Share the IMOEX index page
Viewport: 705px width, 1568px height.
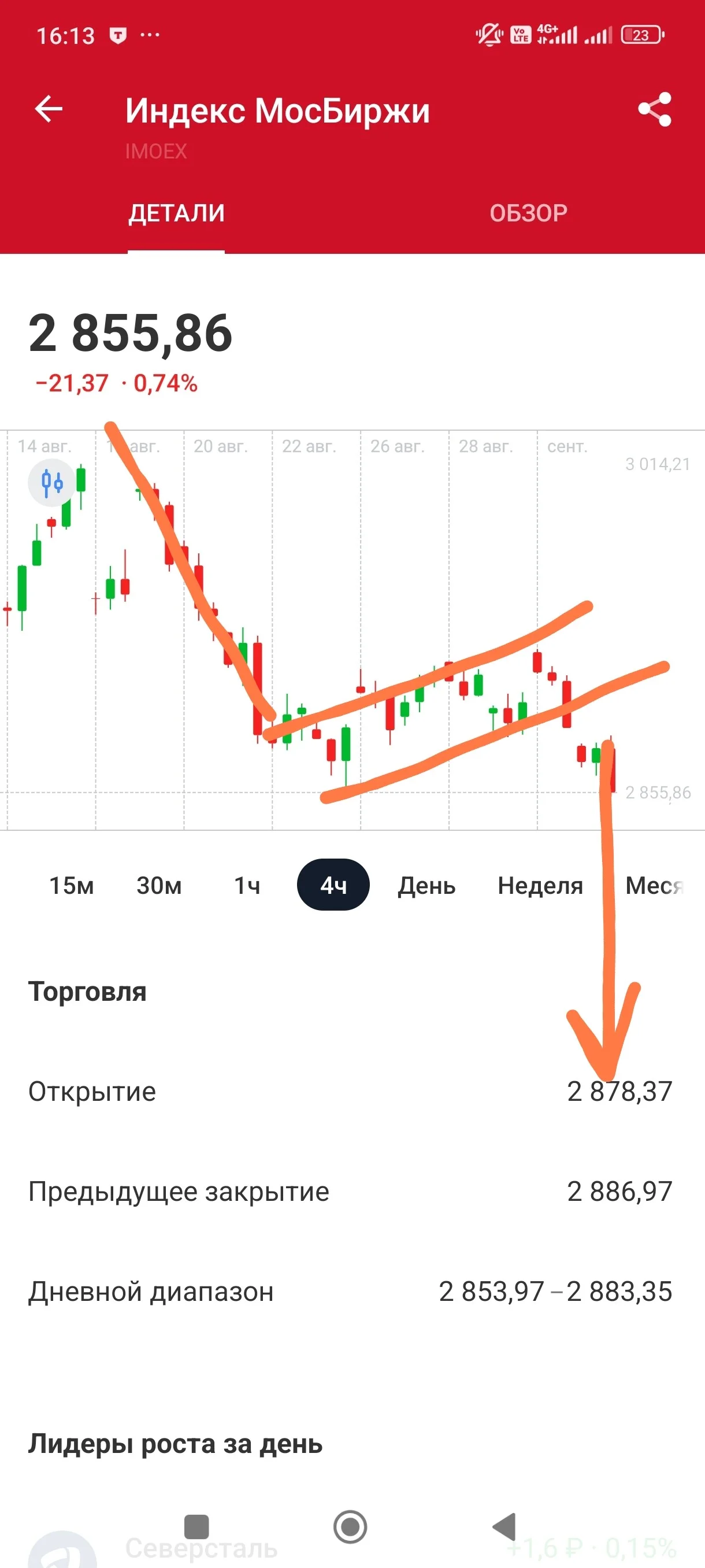pos(655,110)
